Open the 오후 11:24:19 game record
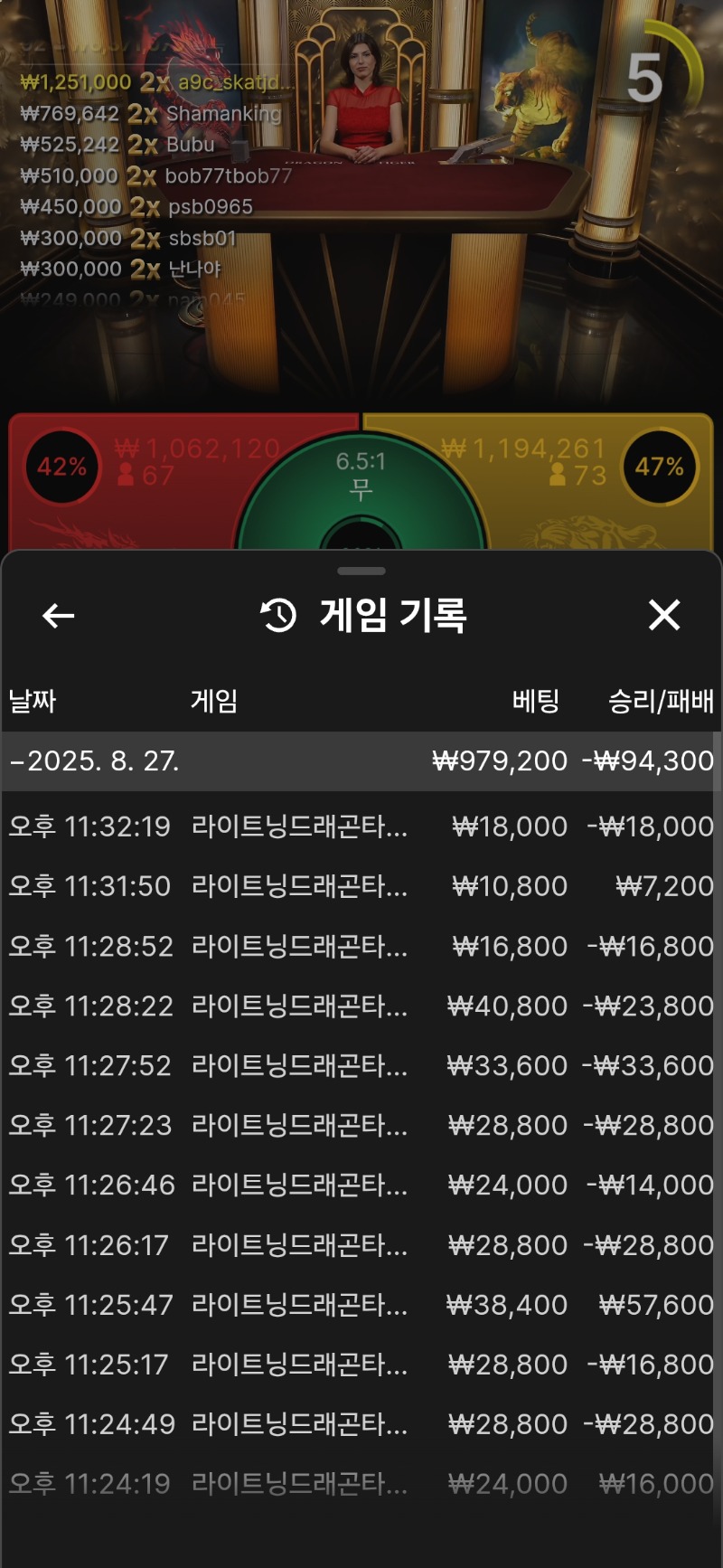This screenshot has width=723, height=1568. click(361, 1484)
